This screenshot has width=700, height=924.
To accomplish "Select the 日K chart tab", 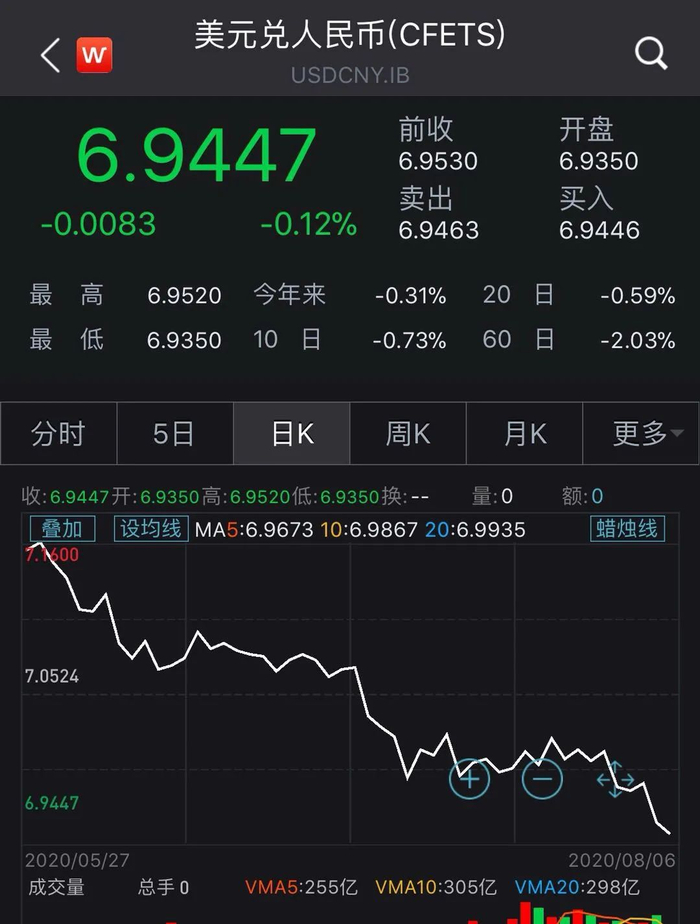I will tap(292, 434).
